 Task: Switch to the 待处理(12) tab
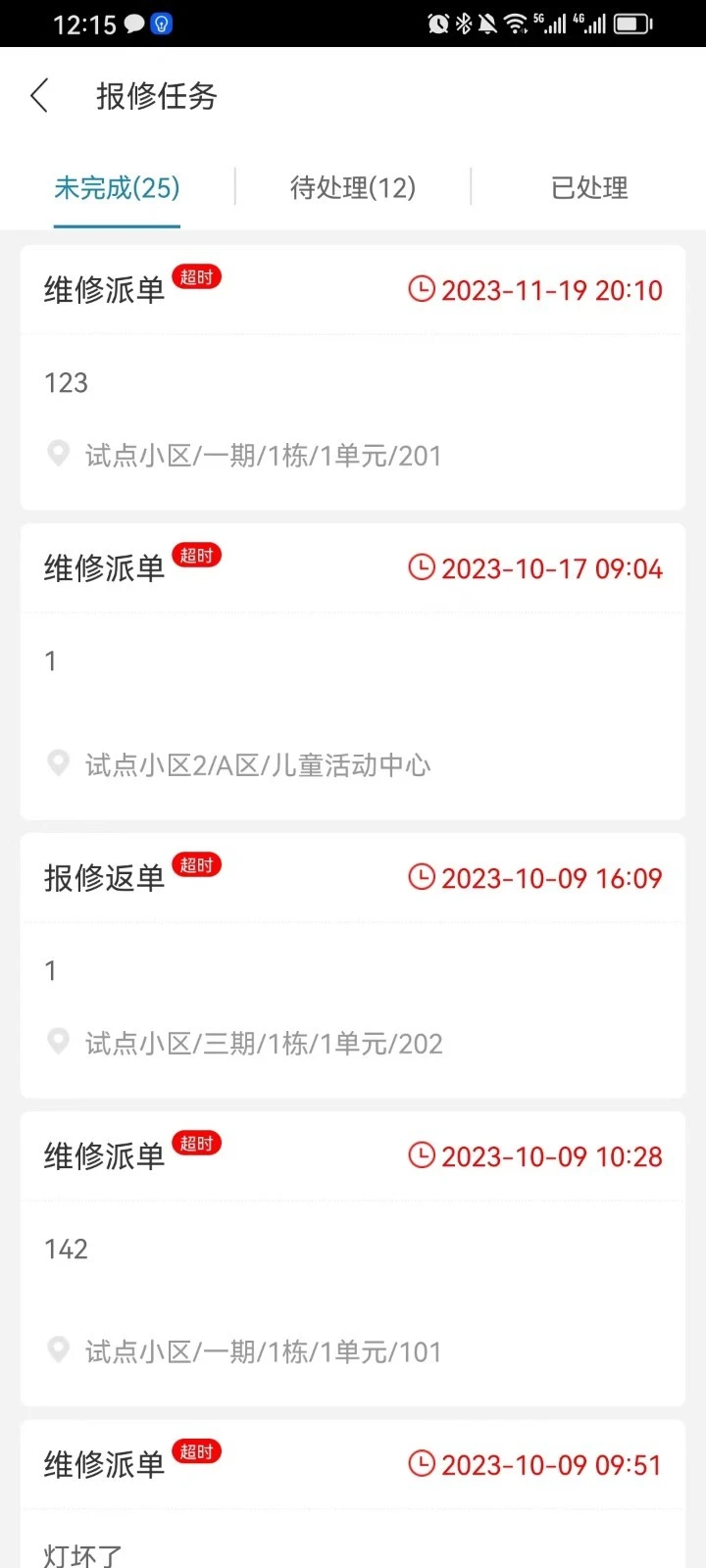(x=353, y=187)
